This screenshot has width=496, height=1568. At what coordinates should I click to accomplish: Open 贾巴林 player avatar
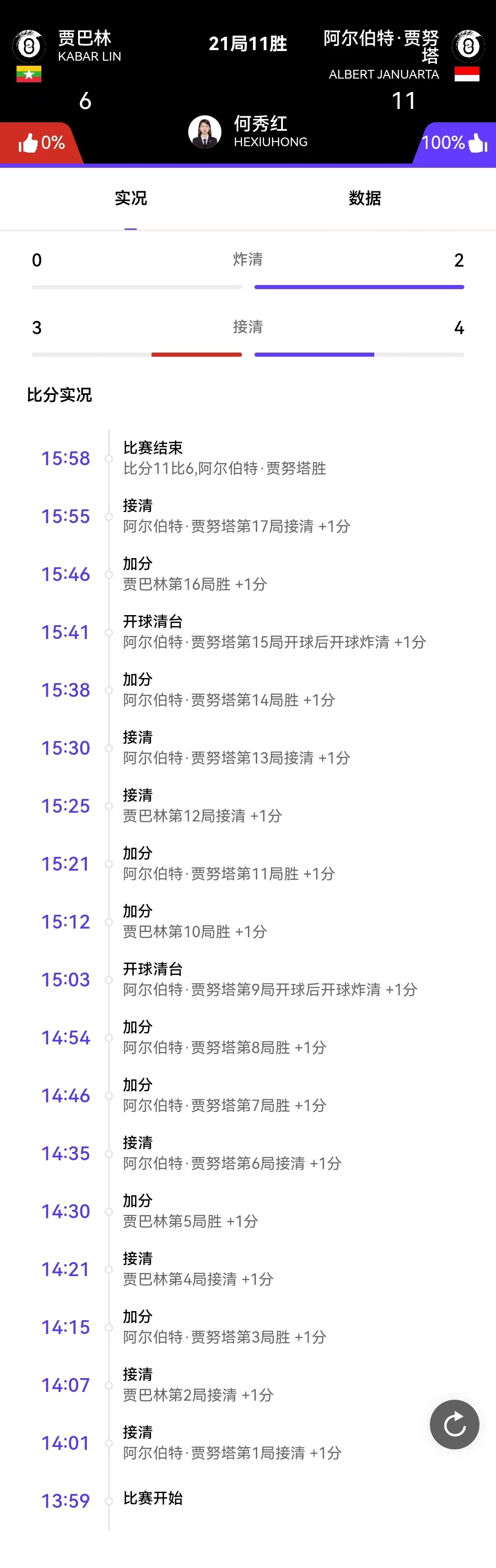pos(28,46)
